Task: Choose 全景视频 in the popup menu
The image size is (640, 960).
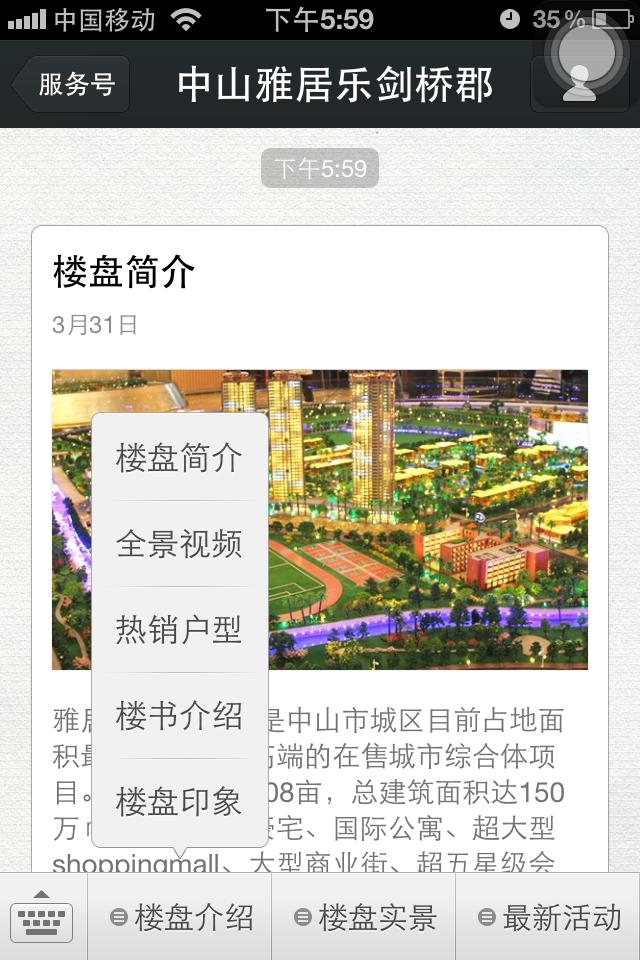Action: tap(179, 544)
